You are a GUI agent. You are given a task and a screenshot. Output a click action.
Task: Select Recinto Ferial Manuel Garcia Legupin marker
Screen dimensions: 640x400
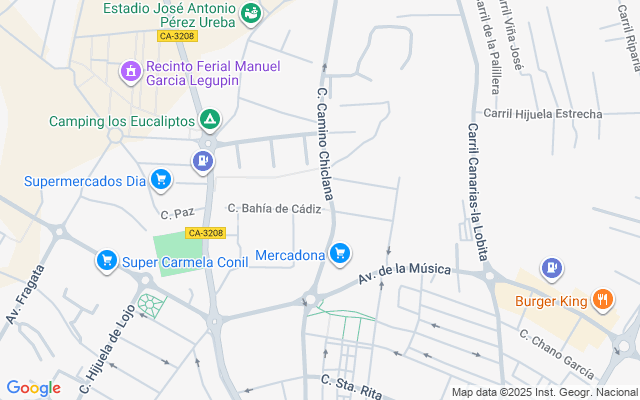coord(130,72)
